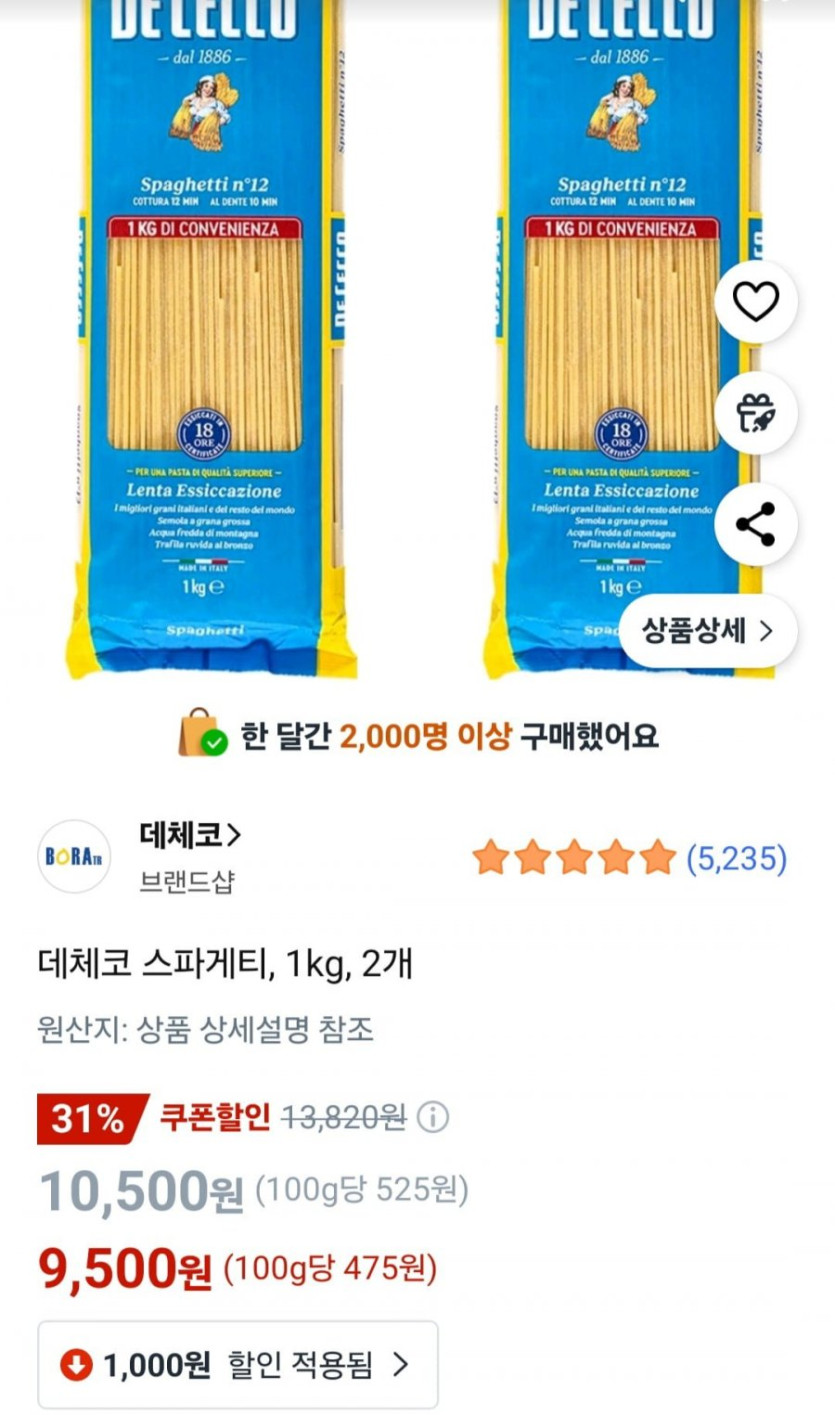Open the 상품상세 product details panel

[706, 632]
